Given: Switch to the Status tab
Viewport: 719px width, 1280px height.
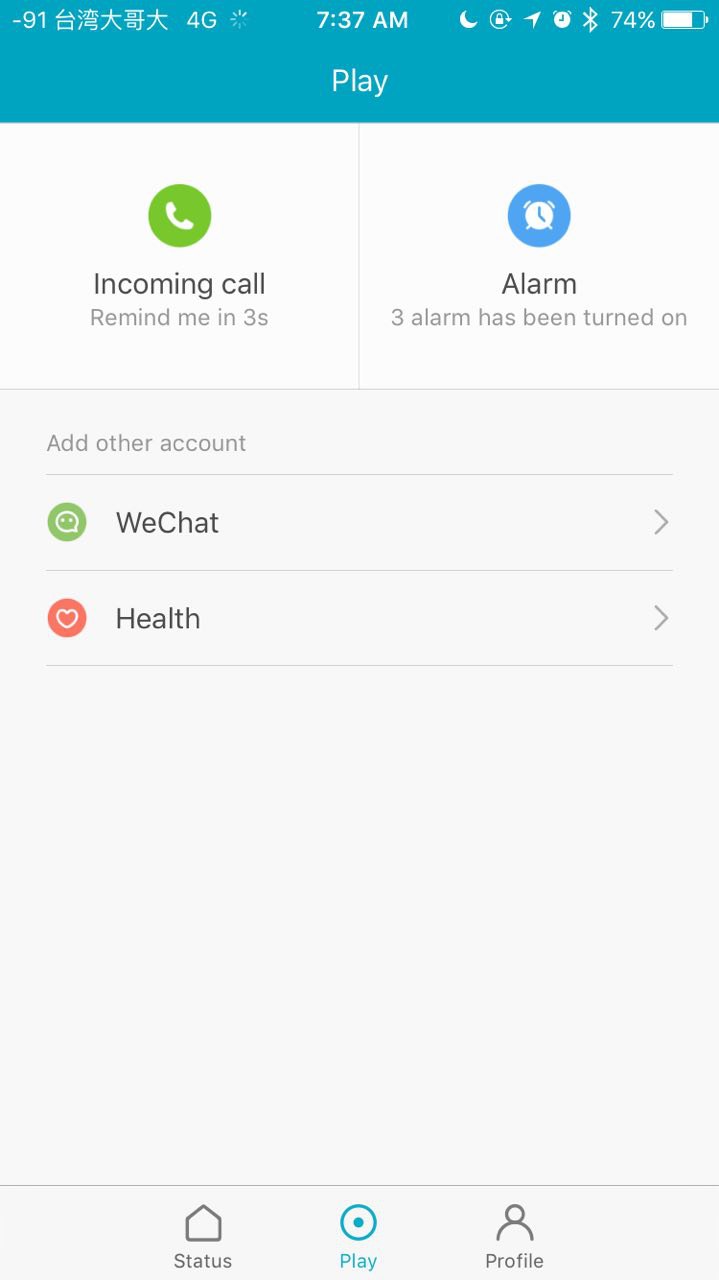Looking at the screenshot, I should 203,1236.
